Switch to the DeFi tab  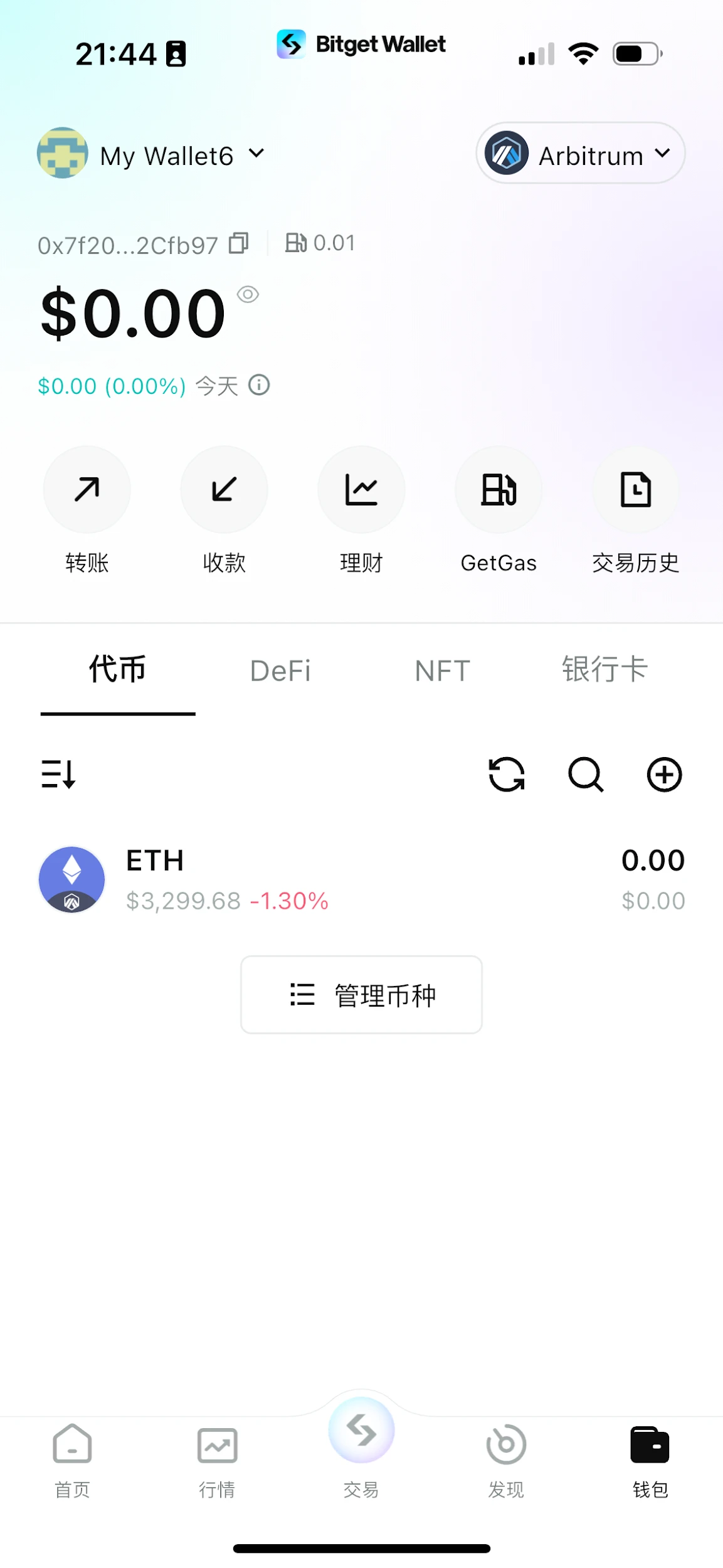point(280,670)
